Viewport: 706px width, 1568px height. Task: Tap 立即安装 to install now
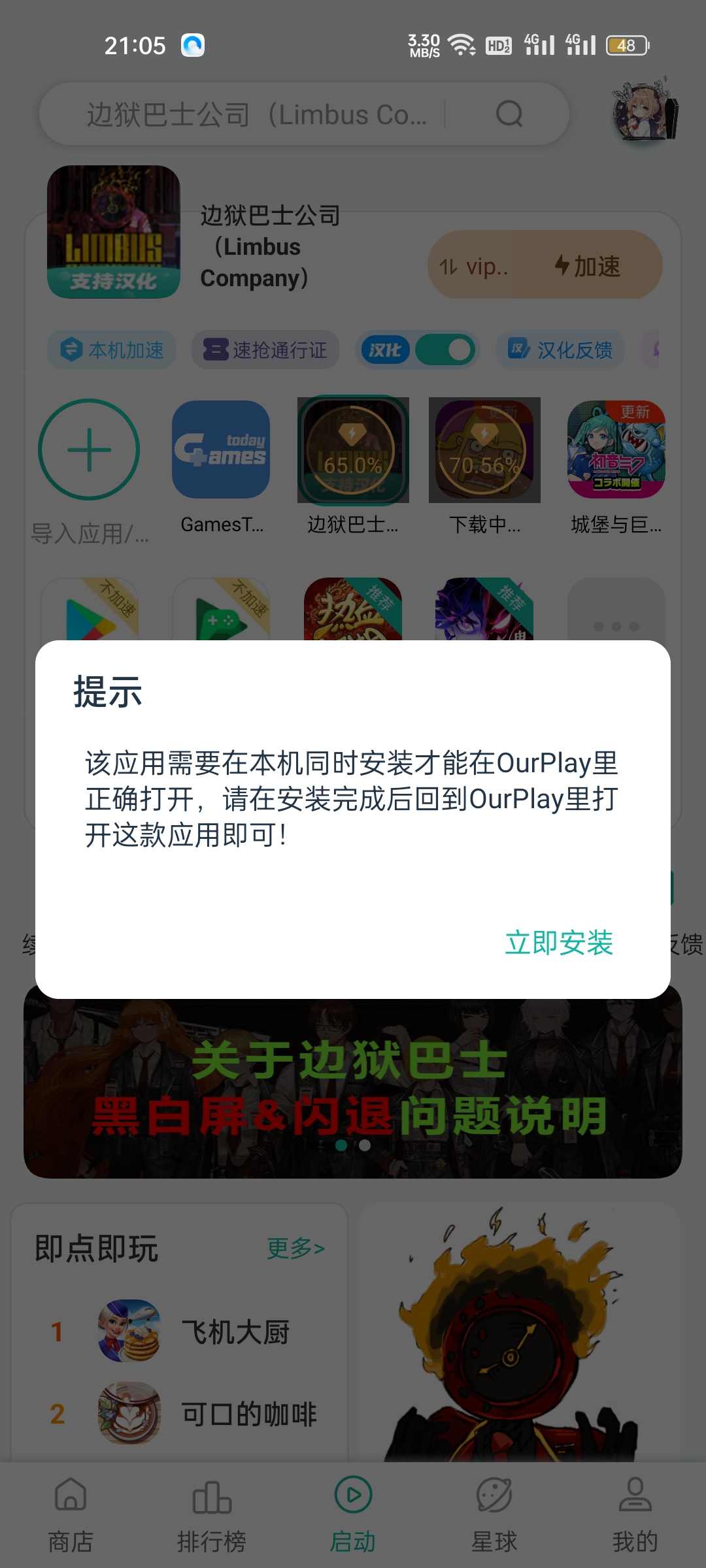tap(559, 943)
